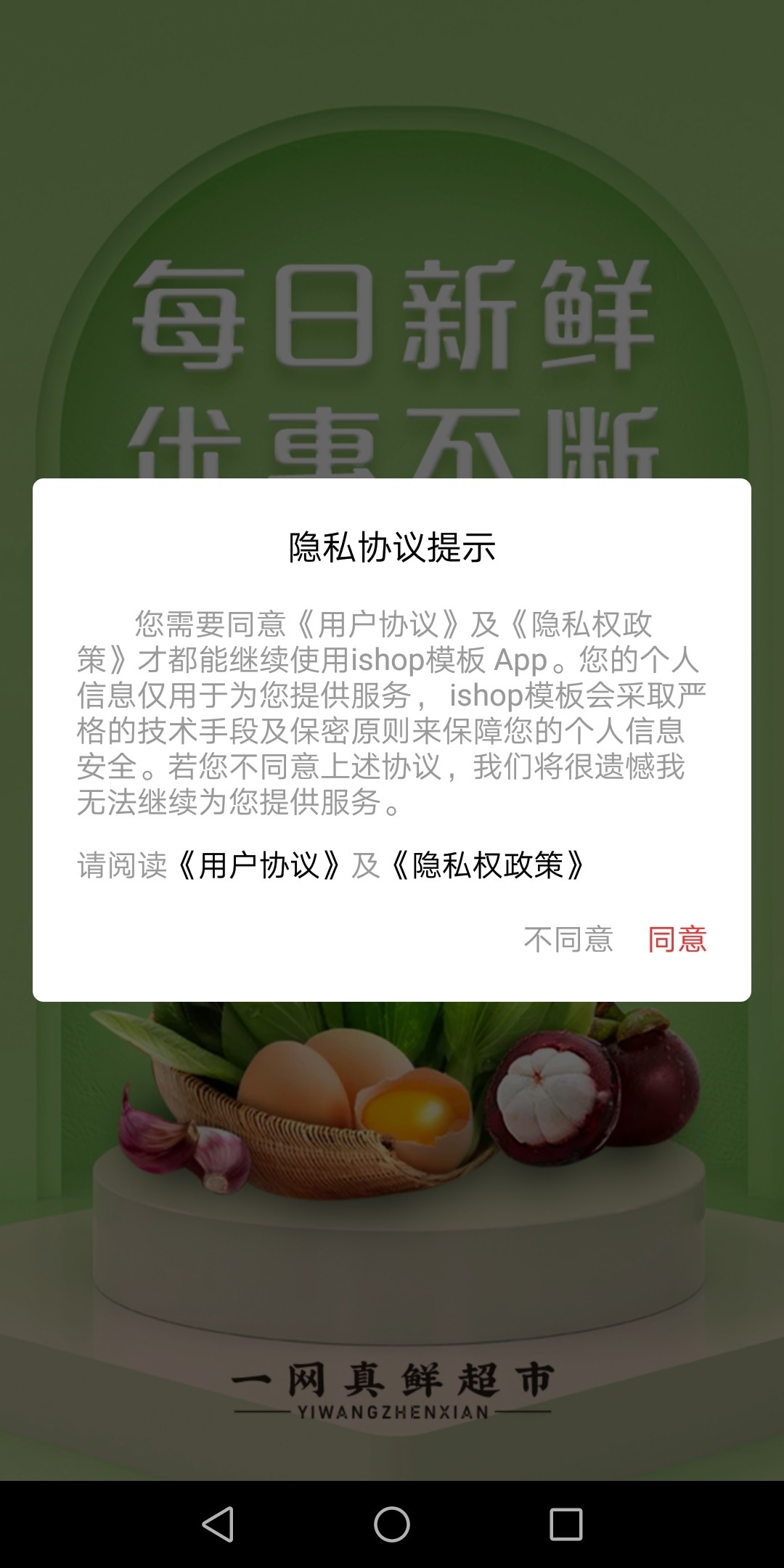
Task: Return to the home screen
Action: click(392, 1523)
